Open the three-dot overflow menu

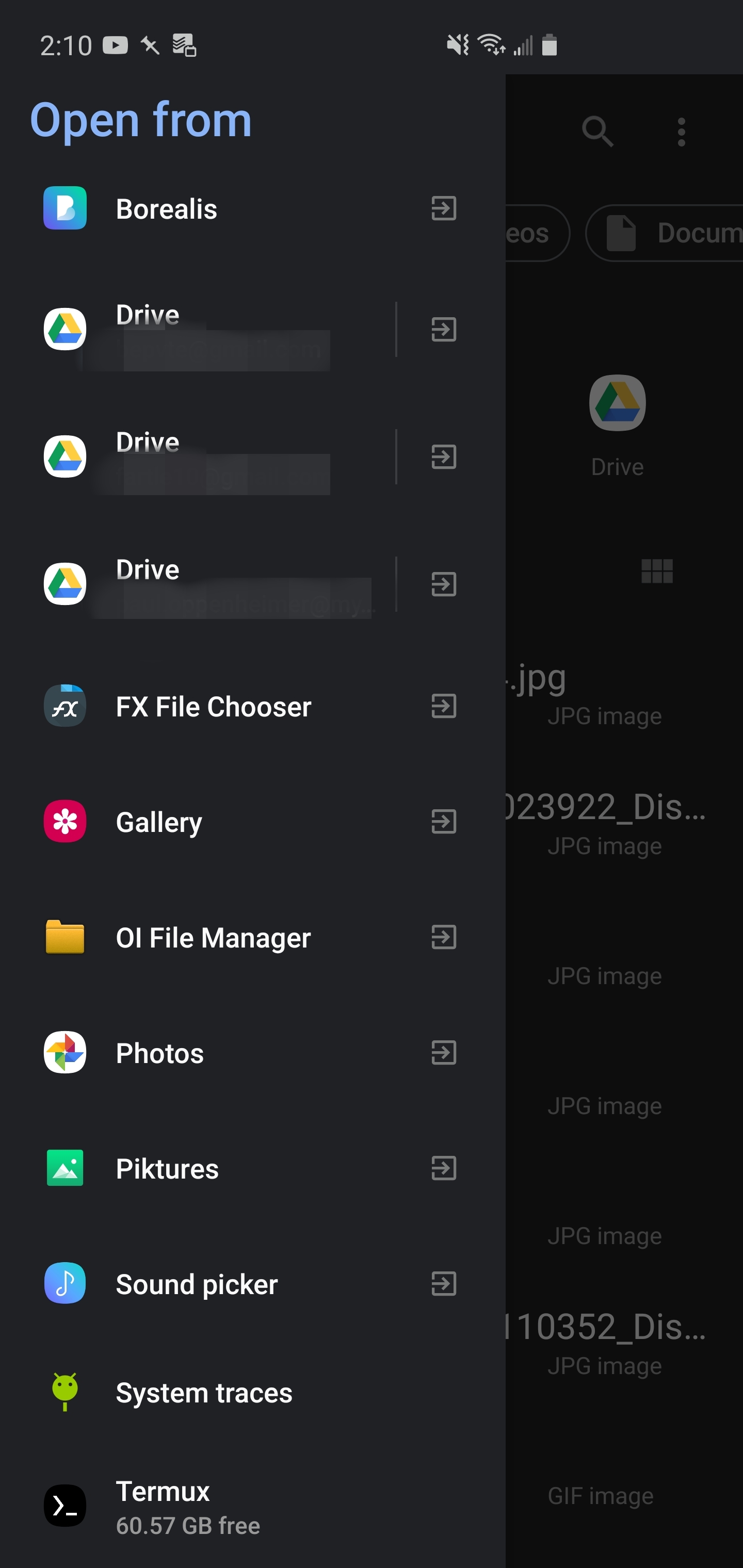point(682,132)
